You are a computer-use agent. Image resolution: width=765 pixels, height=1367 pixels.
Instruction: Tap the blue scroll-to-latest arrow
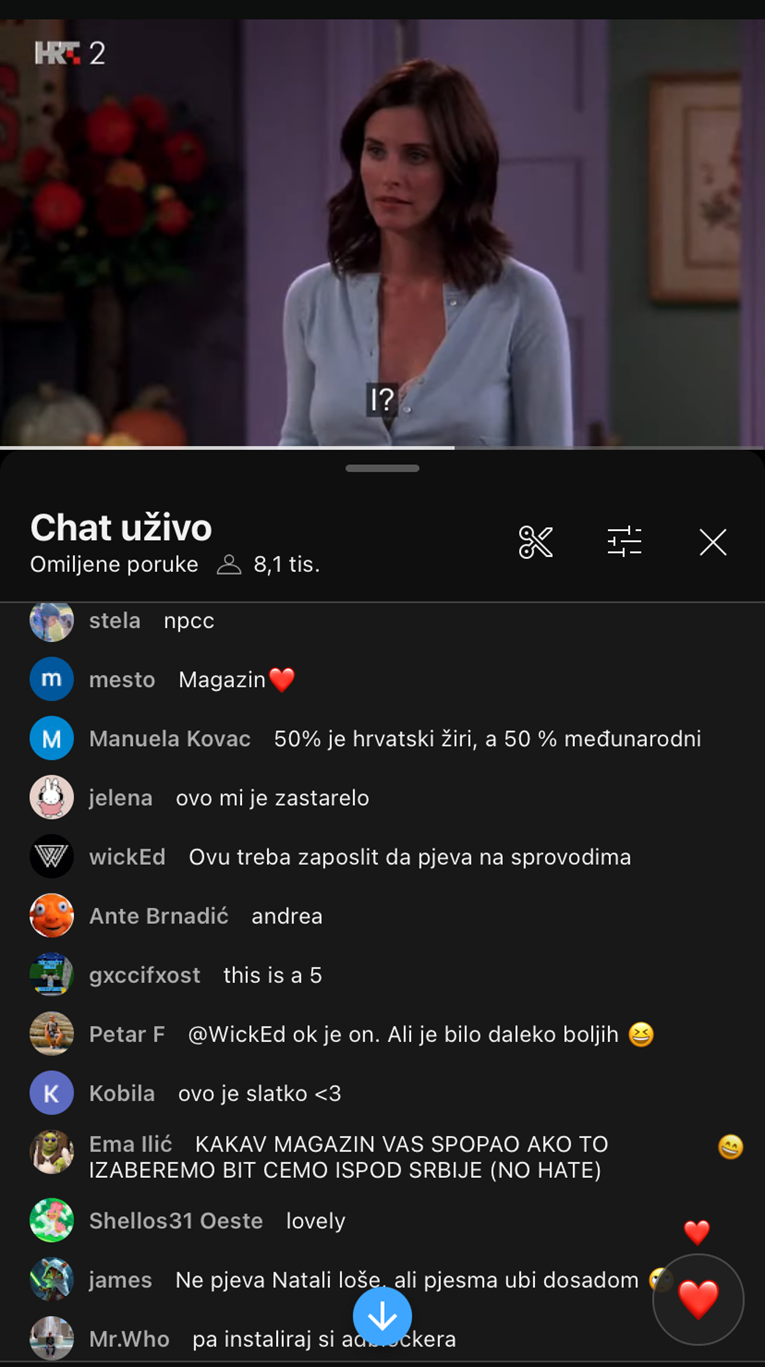pyautogui.click(x=382, y=1316)
